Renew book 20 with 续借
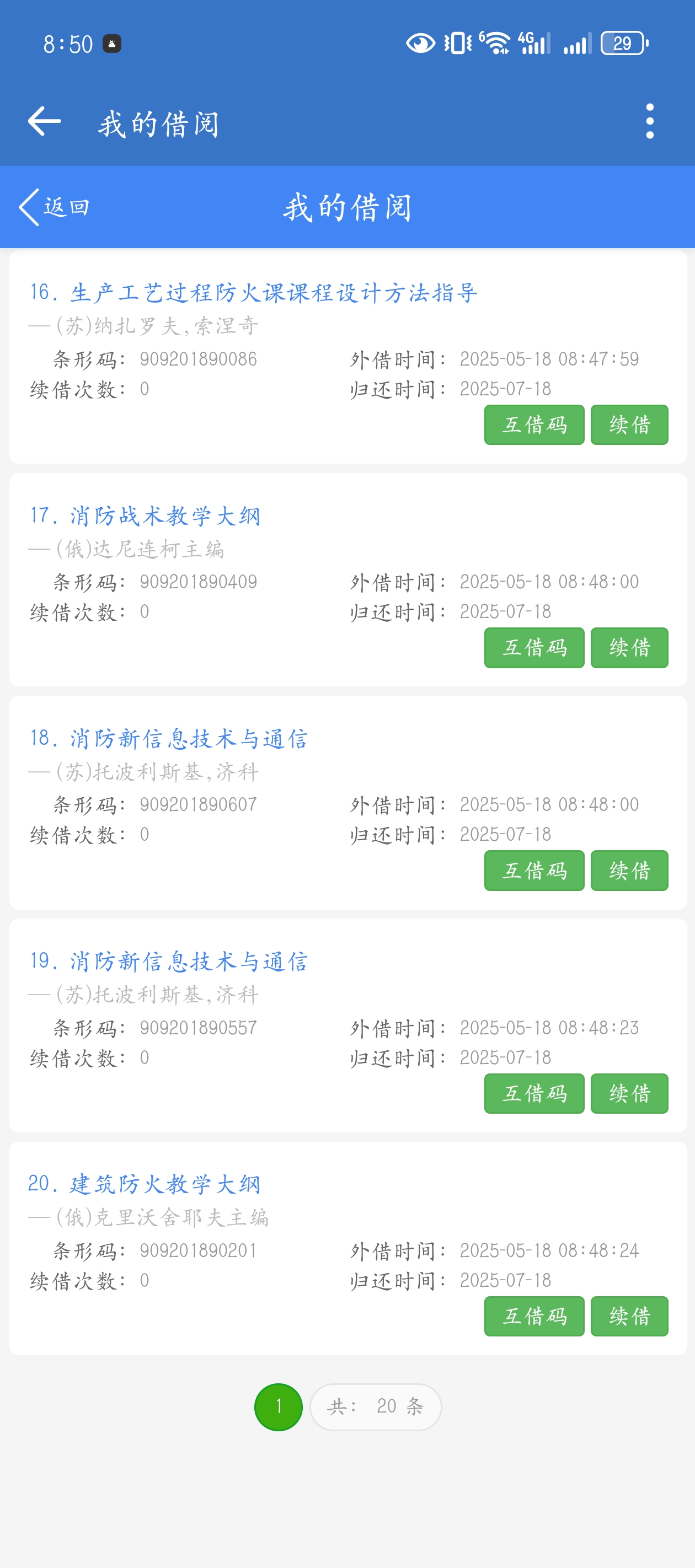This screenshot has width=695, height=1568. (629, 1317)
